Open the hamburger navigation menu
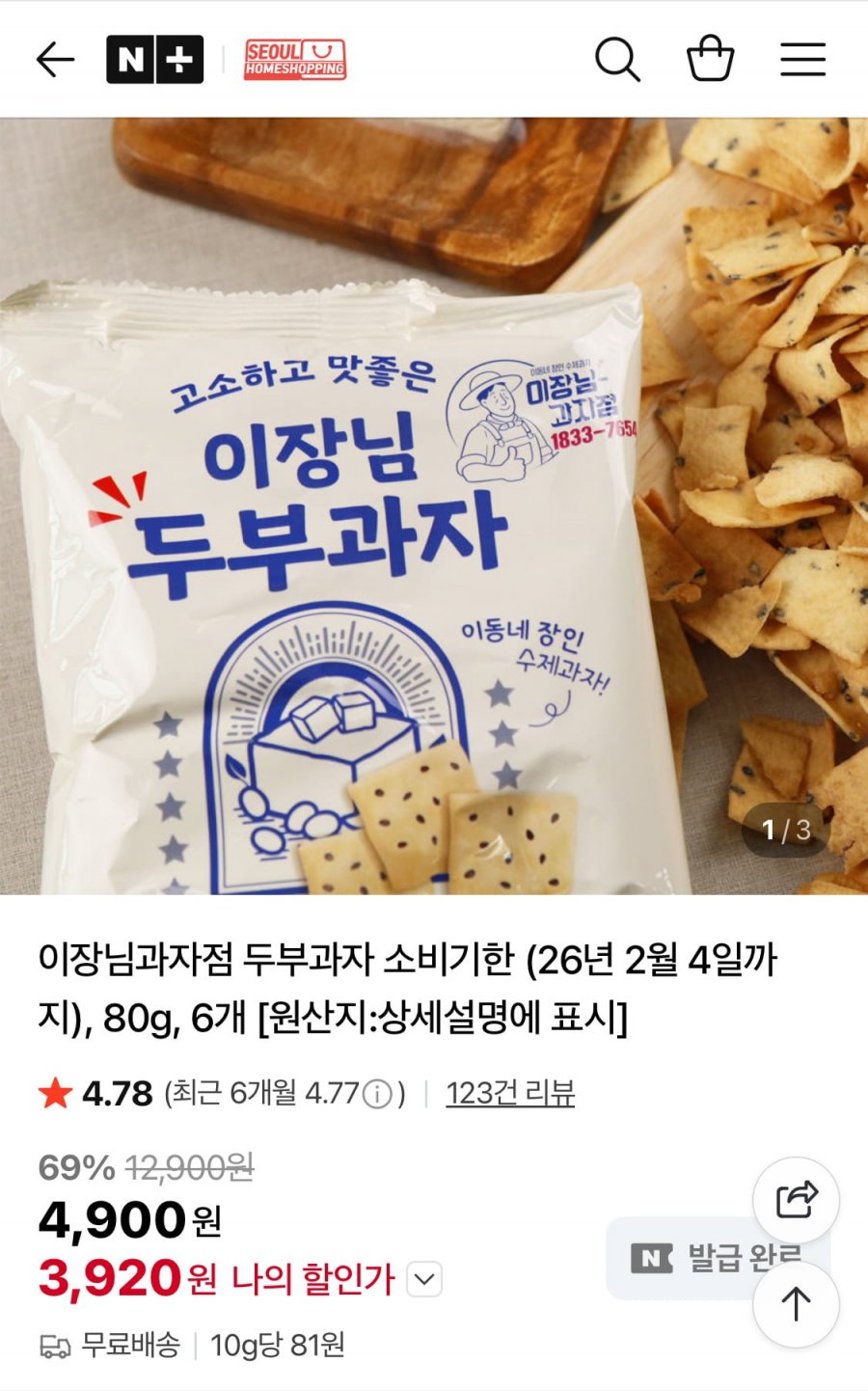Screen dimensions: 868x1391 (802, 58)
